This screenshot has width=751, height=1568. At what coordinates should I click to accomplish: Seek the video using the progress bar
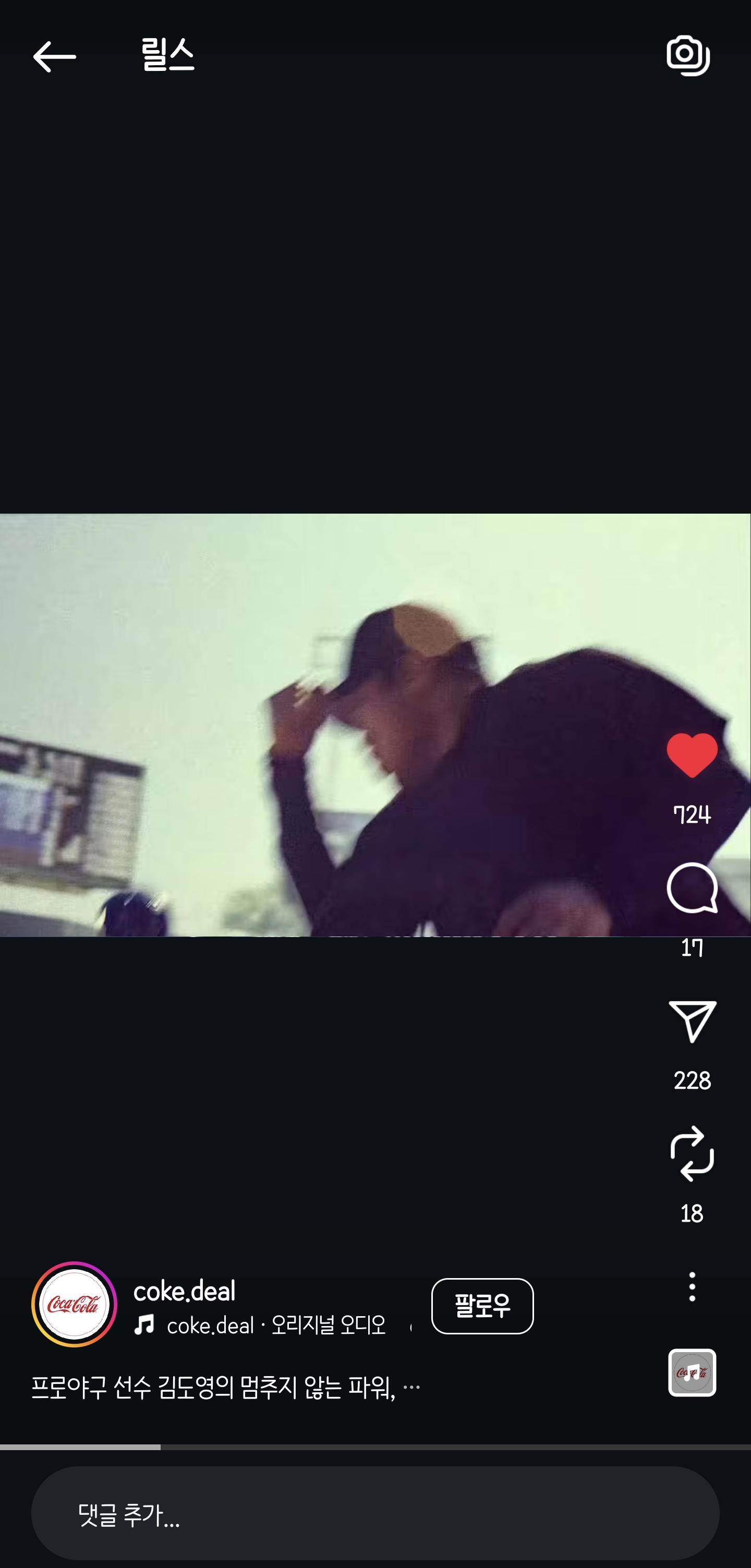coord(375,1447)
